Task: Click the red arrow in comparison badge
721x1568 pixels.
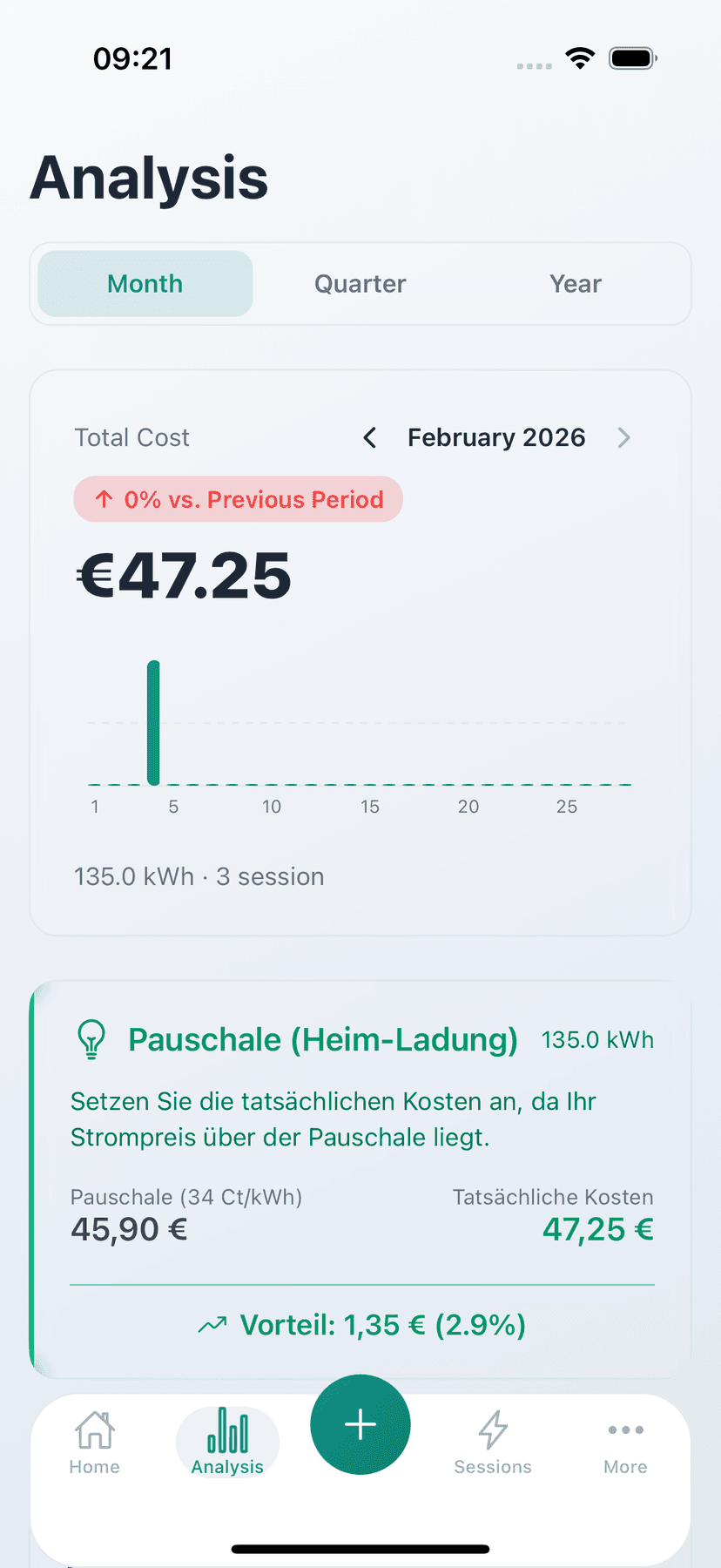Action: [x=104, y=499]
